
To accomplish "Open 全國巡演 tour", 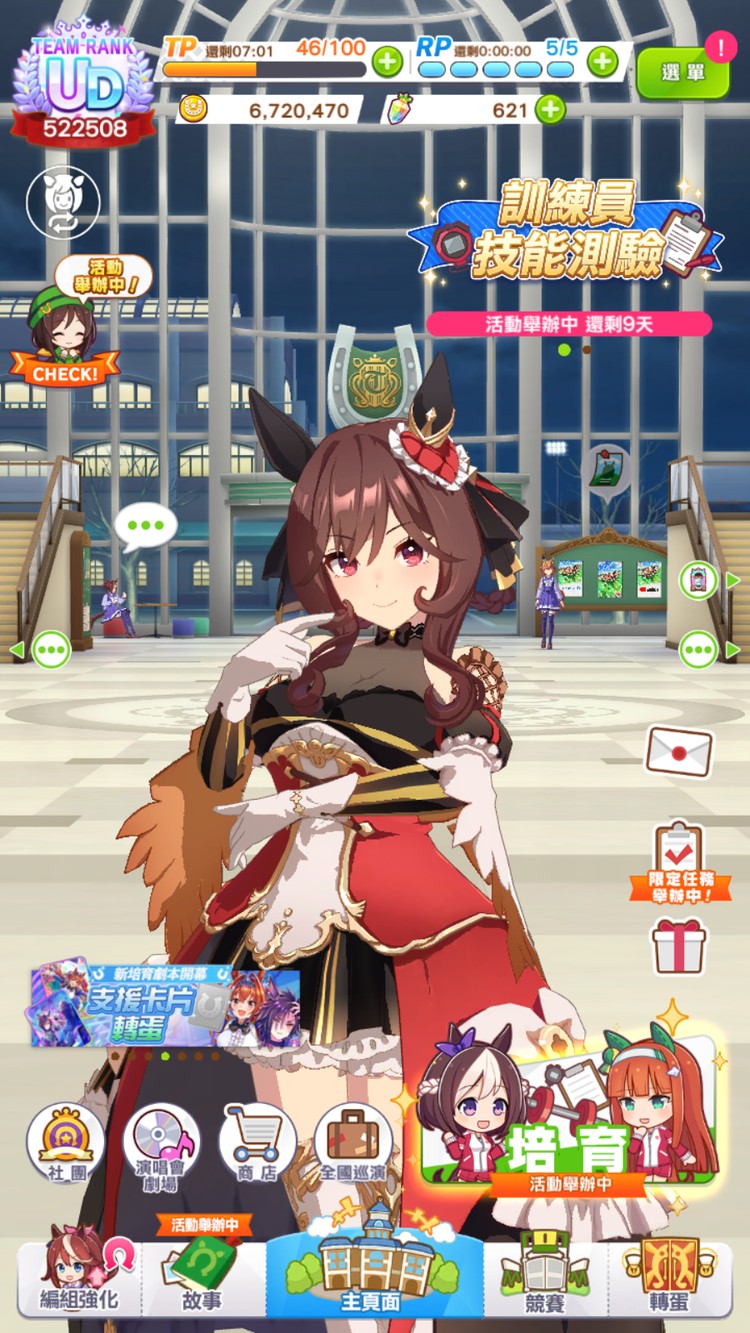I will (353, 1142).
